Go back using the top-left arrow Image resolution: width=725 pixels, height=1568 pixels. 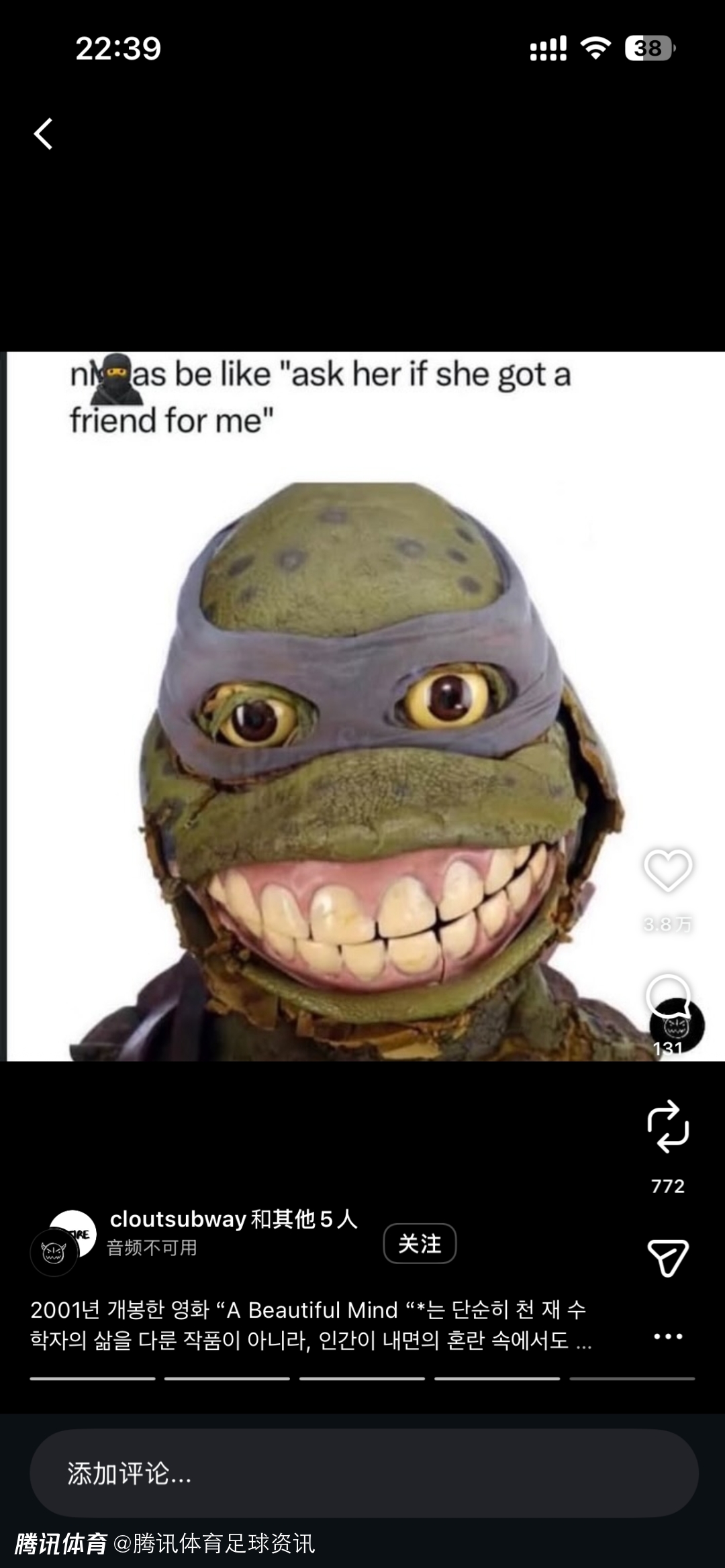[44, 134]
